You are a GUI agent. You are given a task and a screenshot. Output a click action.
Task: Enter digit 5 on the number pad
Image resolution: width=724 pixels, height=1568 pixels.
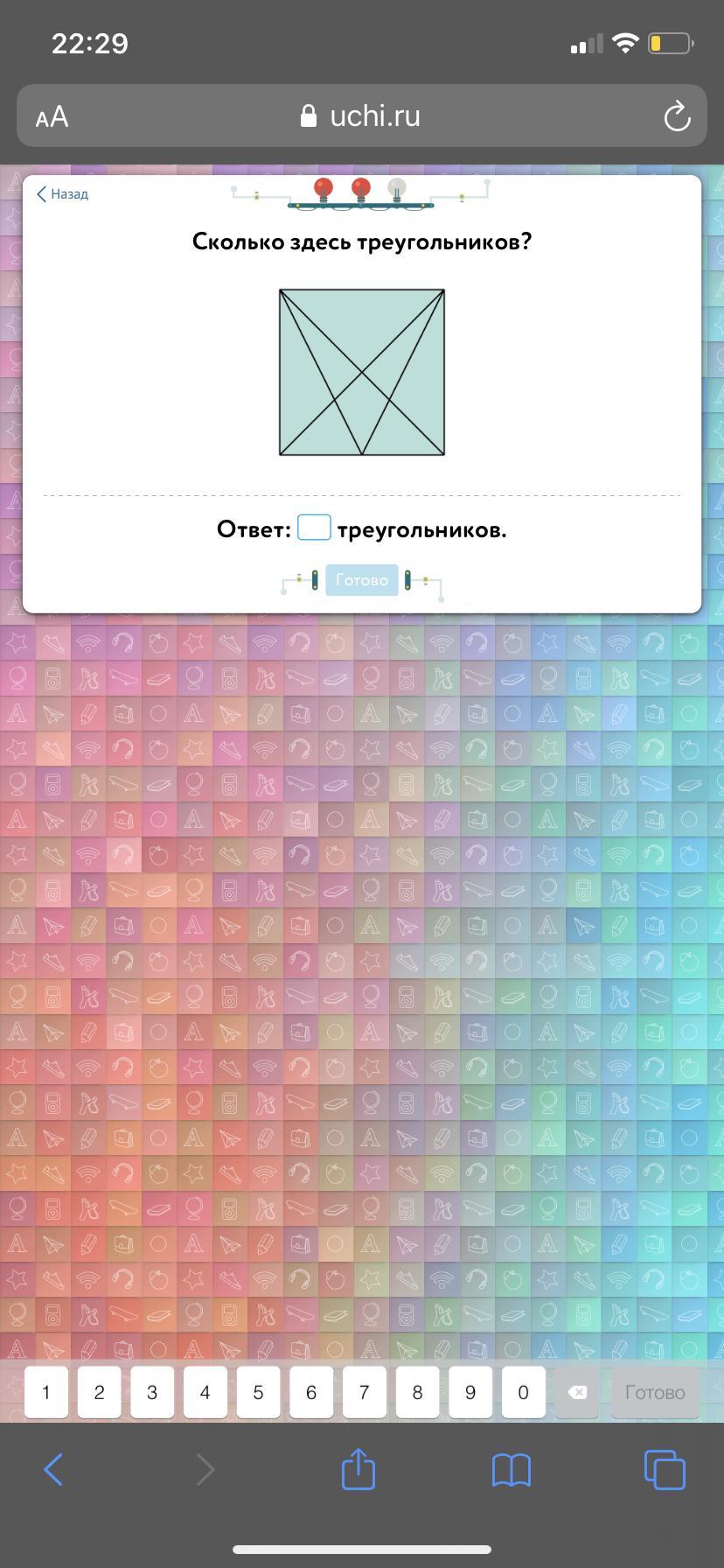258,1392
